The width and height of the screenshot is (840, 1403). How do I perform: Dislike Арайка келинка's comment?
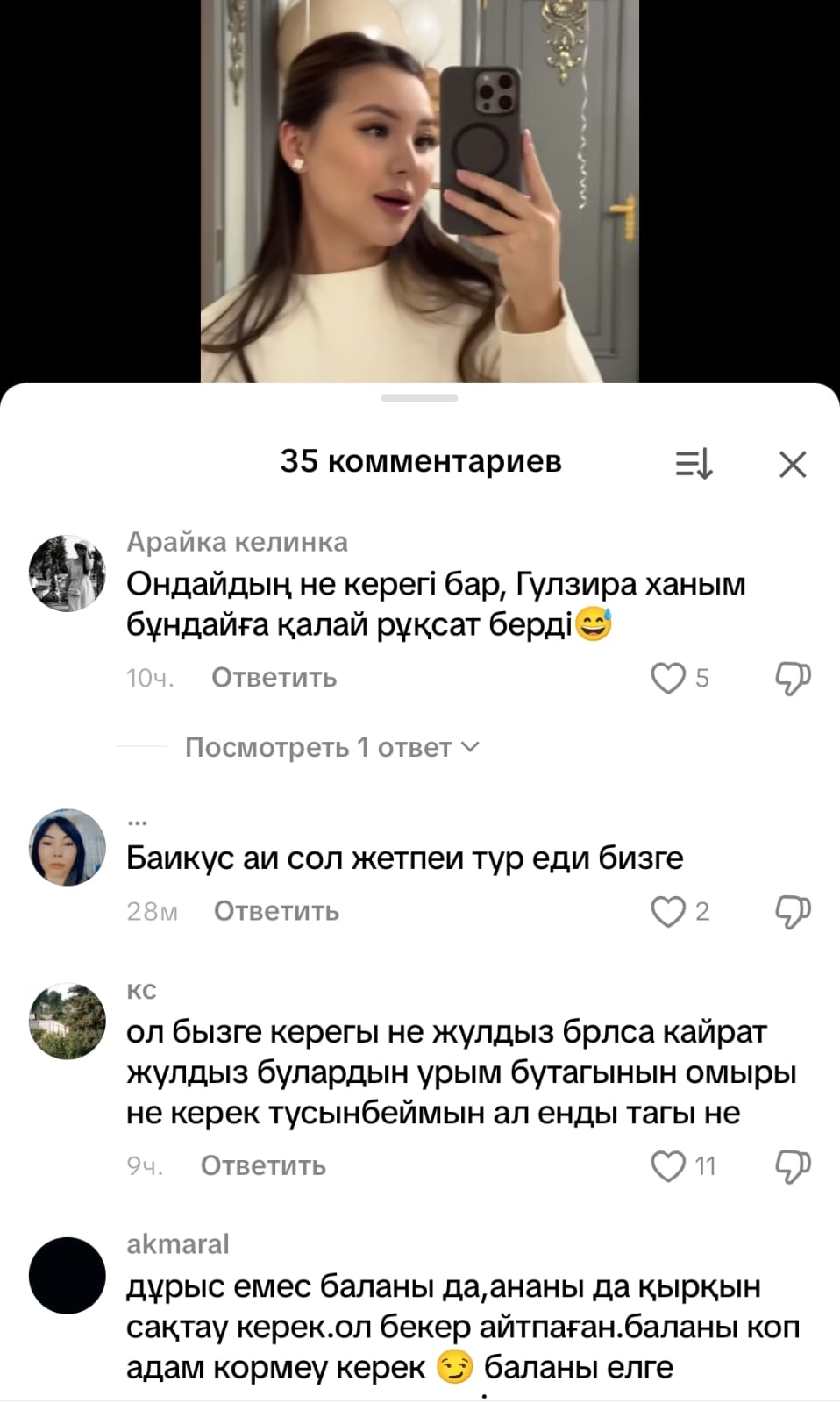(793, 678)
